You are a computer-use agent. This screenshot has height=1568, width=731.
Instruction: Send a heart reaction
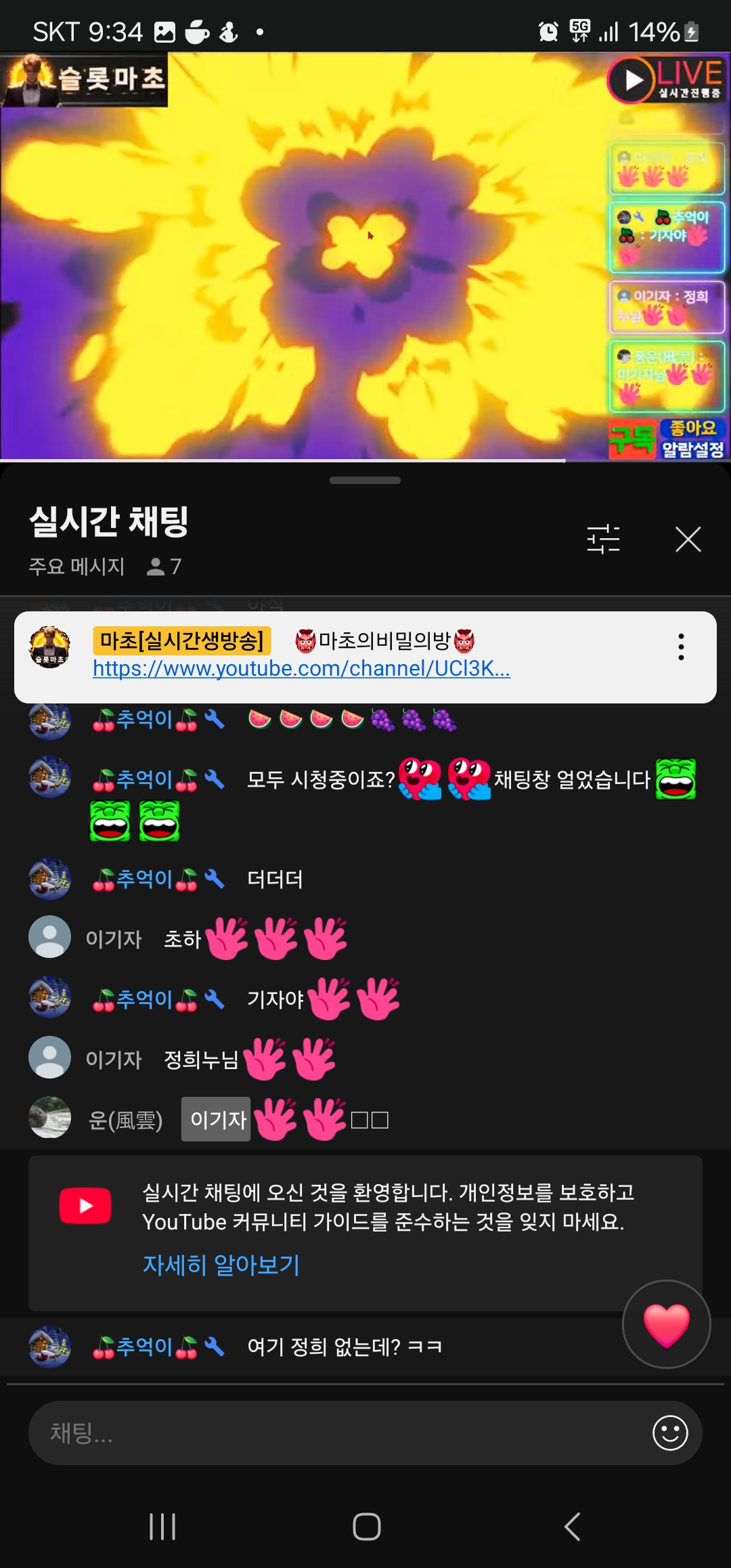pos(666,1324)
